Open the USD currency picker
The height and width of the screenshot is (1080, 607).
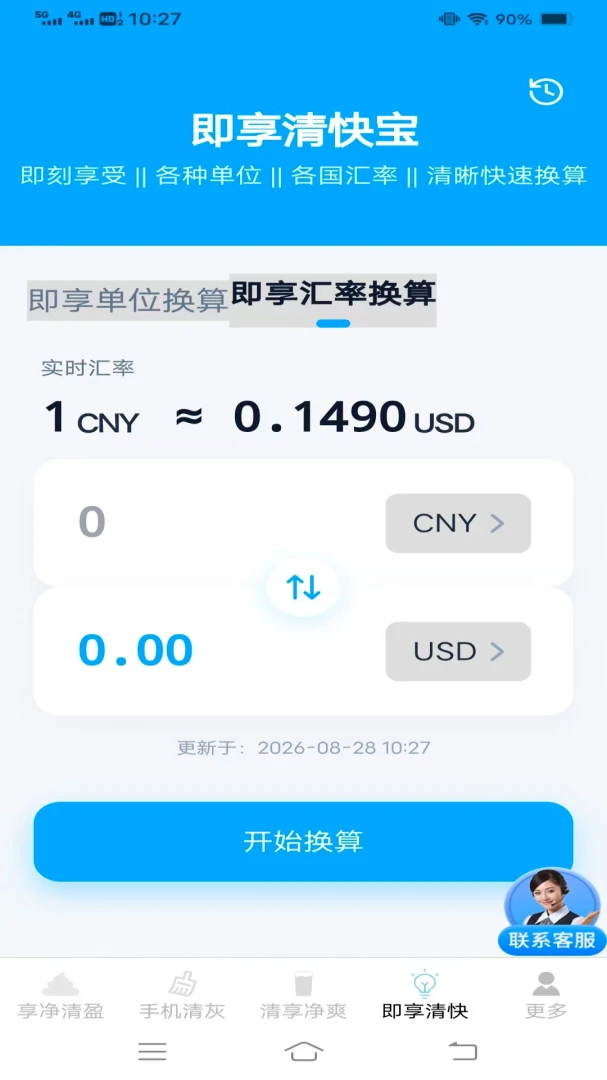pos(458,652)
